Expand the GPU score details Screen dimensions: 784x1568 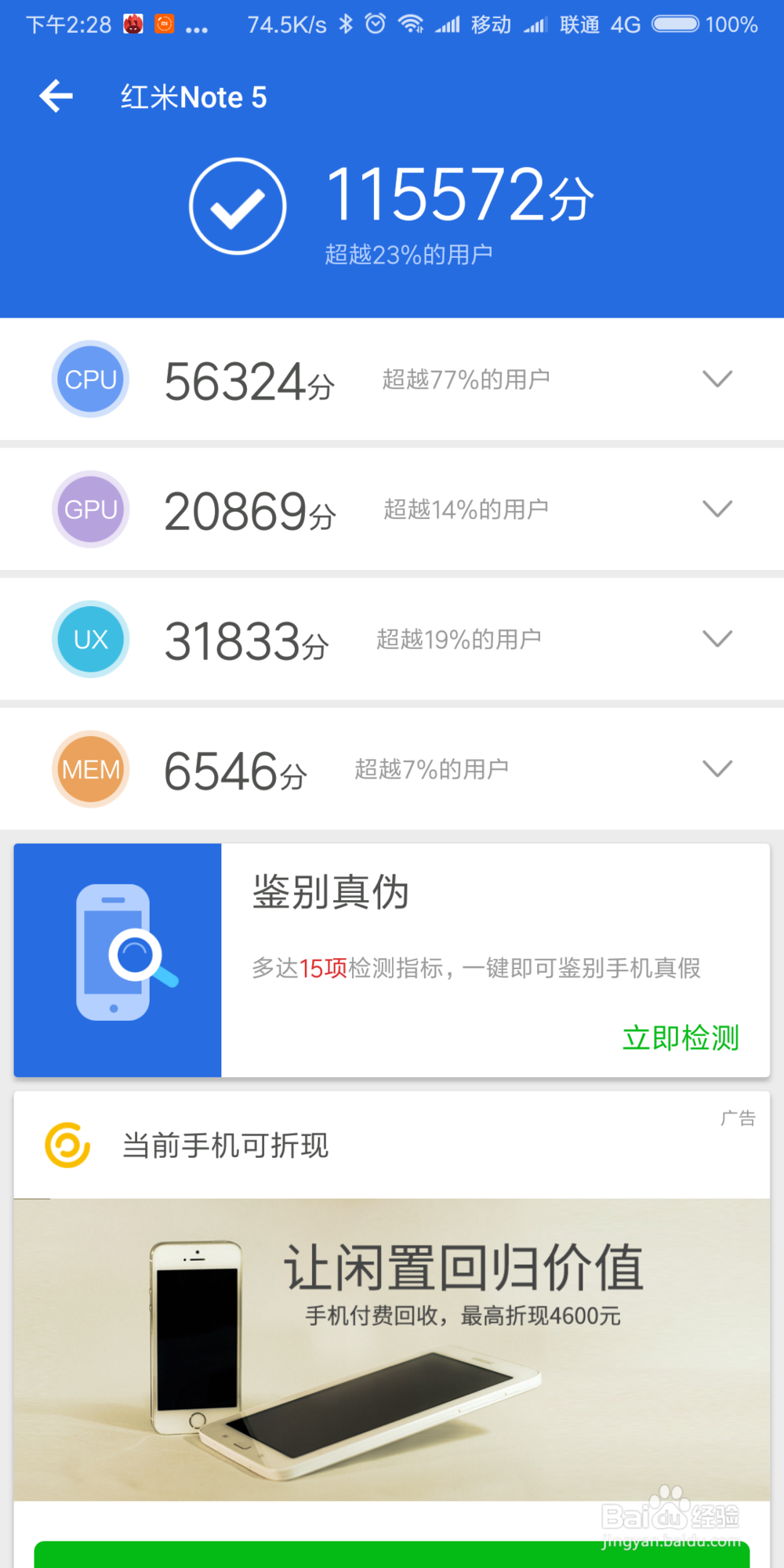(x=717, y=509)
